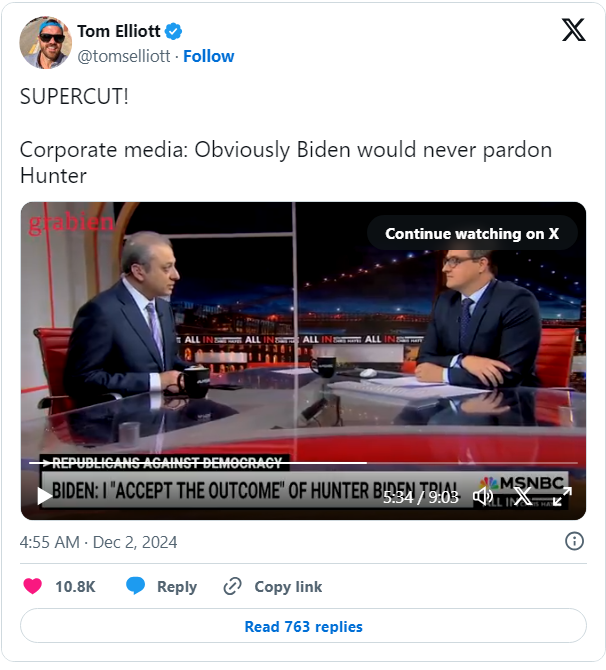Open the X logo link

(573, 31)
